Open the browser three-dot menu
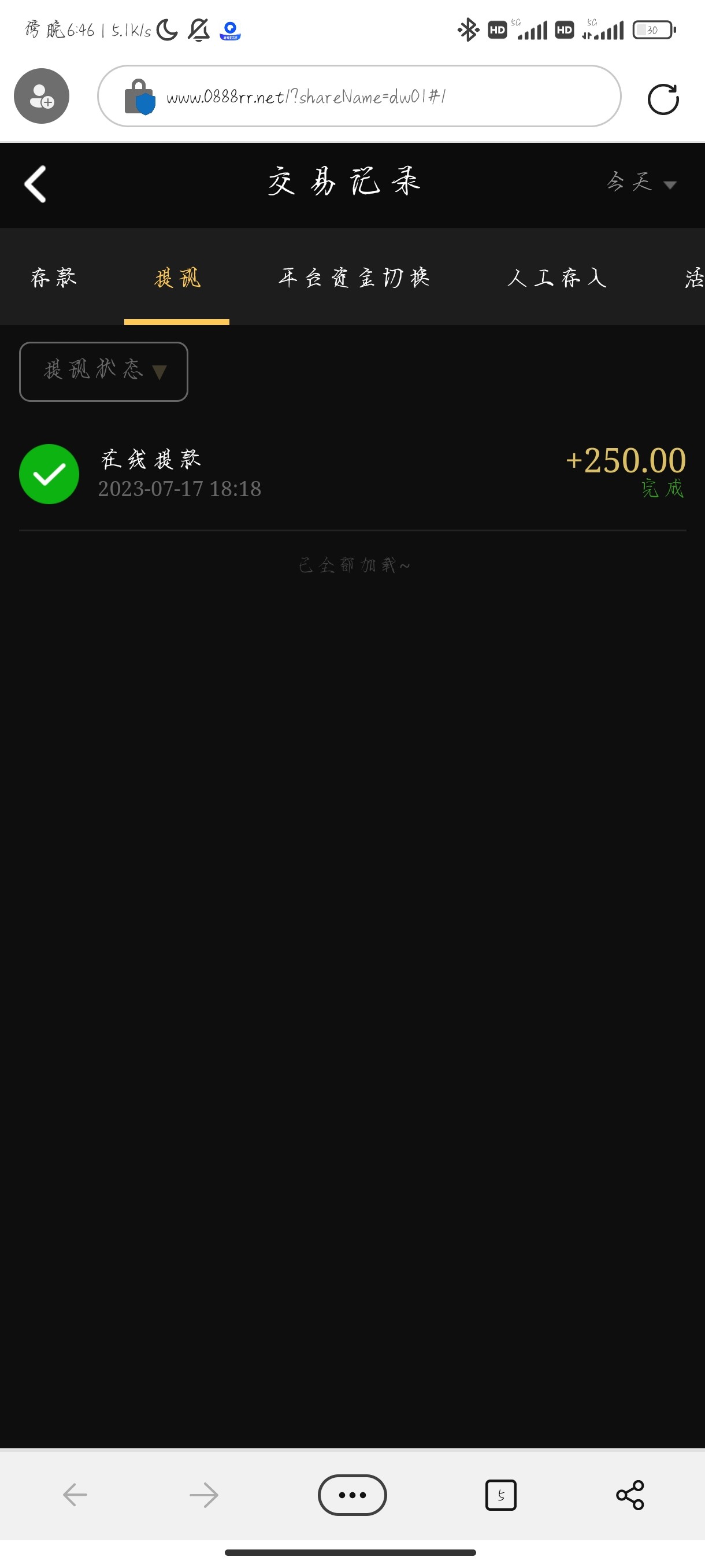The height and width of the screenshot is (1568, 705). (352, 1495)
